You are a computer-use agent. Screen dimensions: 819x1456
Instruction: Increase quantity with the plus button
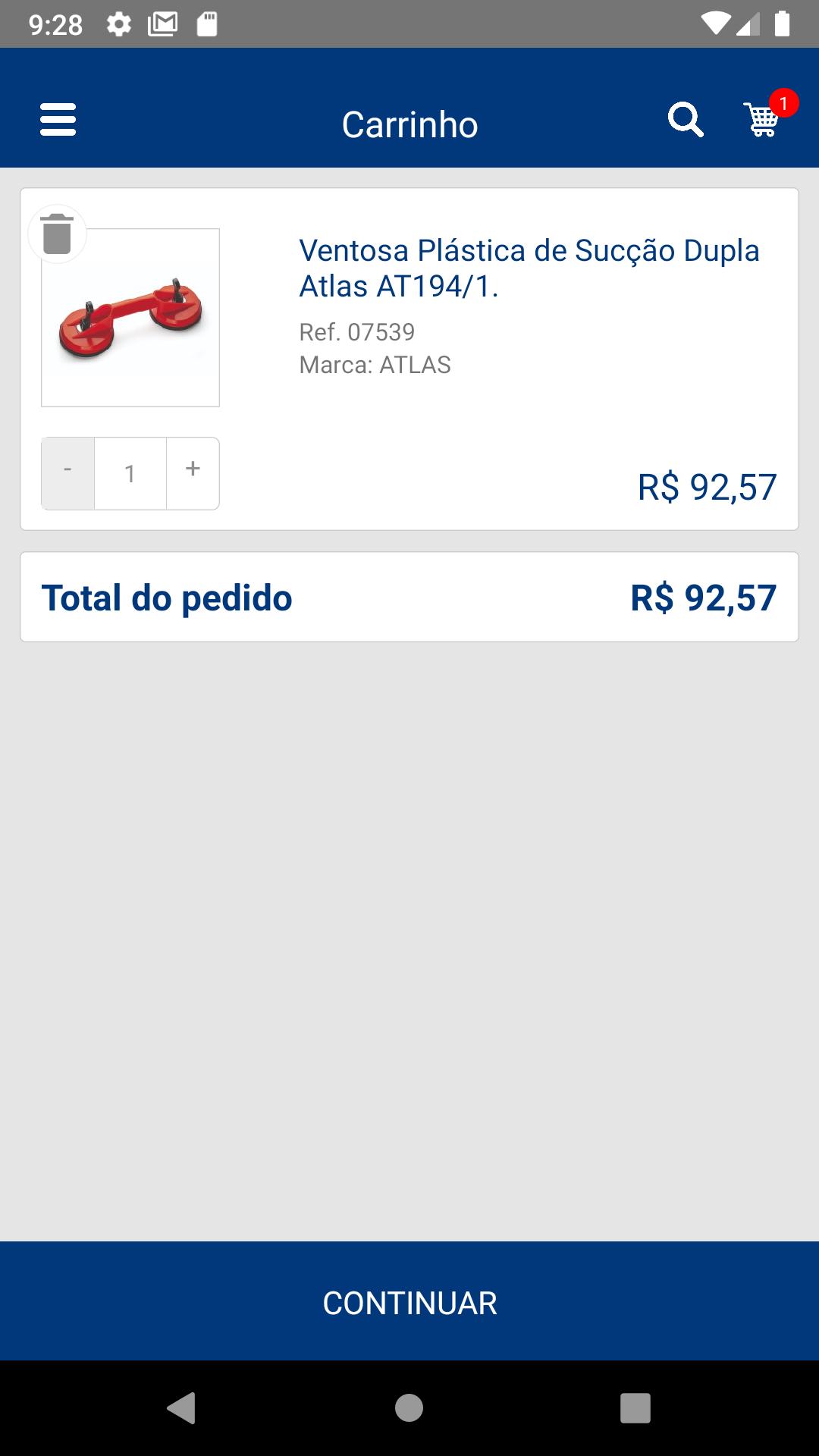pyautogui.click(x=193, y=473)
